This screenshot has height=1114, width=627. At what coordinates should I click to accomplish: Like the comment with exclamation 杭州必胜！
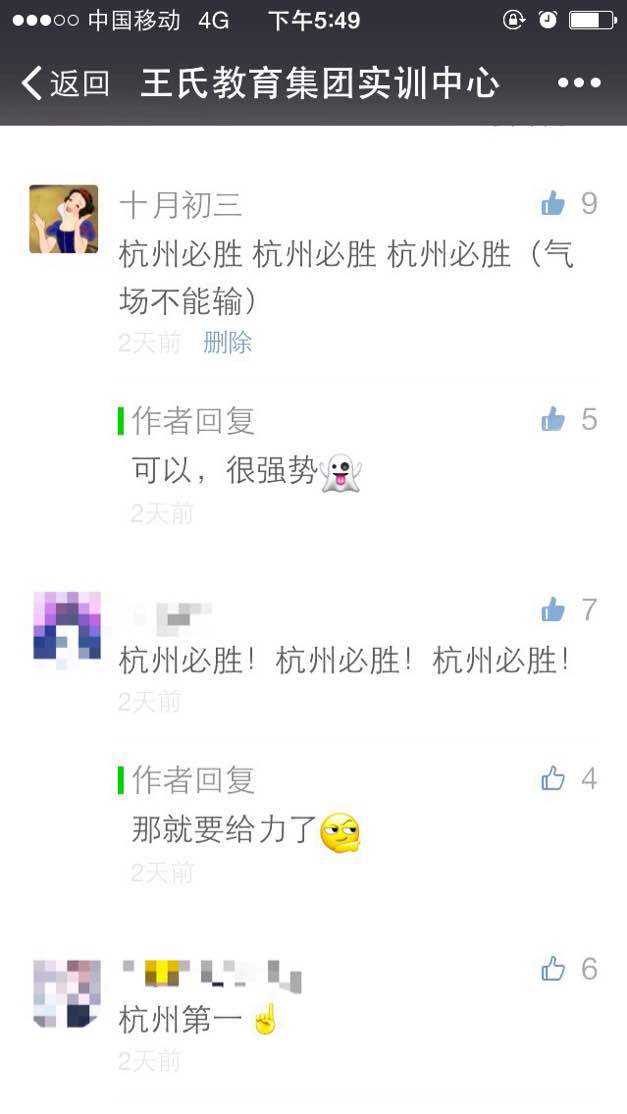554,609
